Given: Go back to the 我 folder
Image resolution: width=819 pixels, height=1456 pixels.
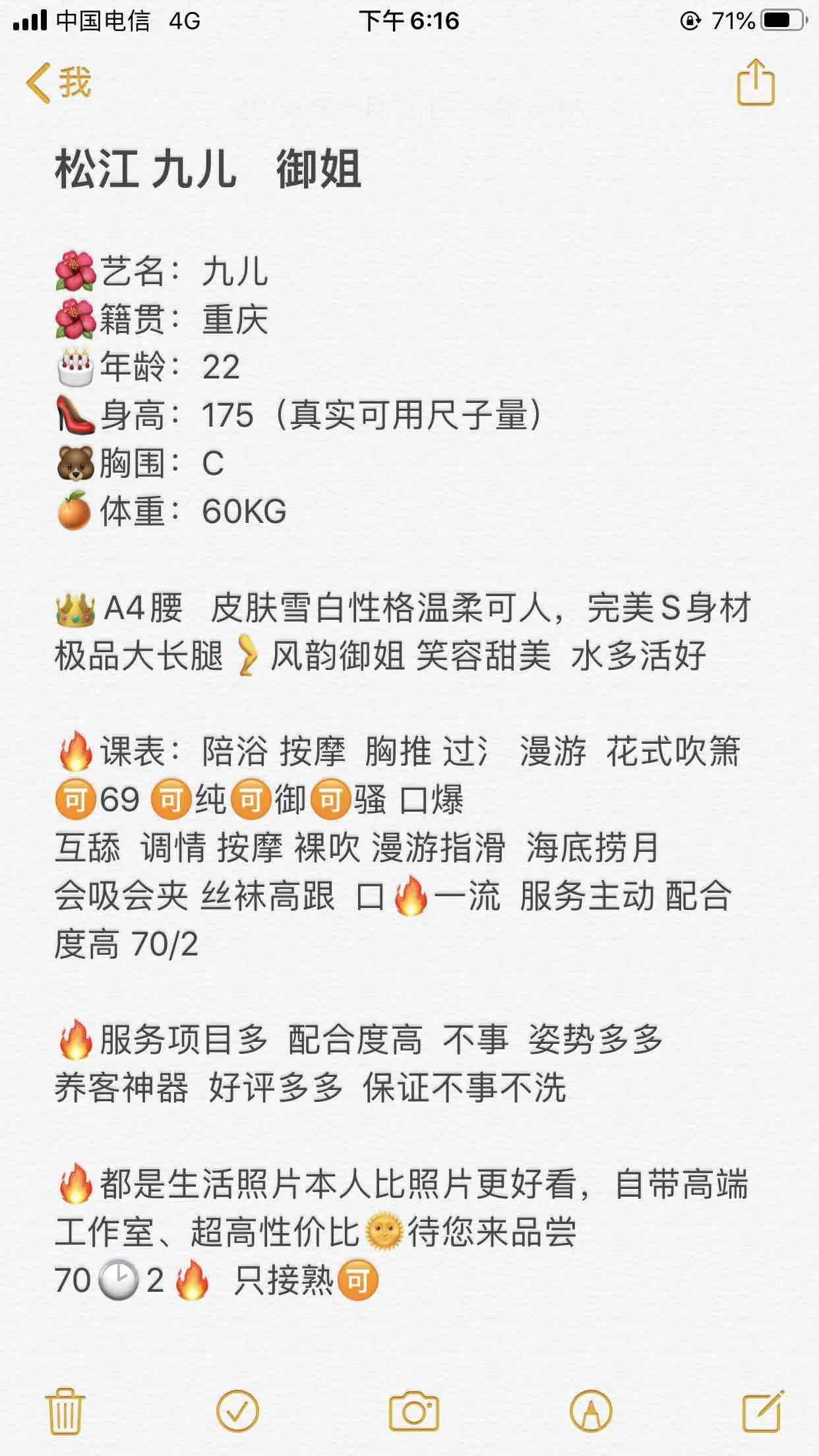Looking at the screenshot, I should (x=58, y=83).
